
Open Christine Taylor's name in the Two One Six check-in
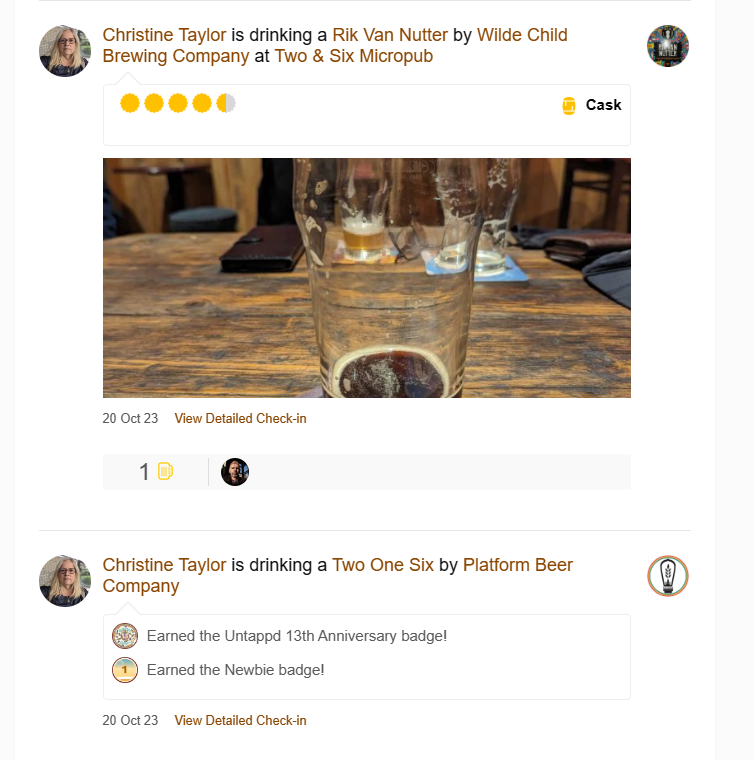164,565
